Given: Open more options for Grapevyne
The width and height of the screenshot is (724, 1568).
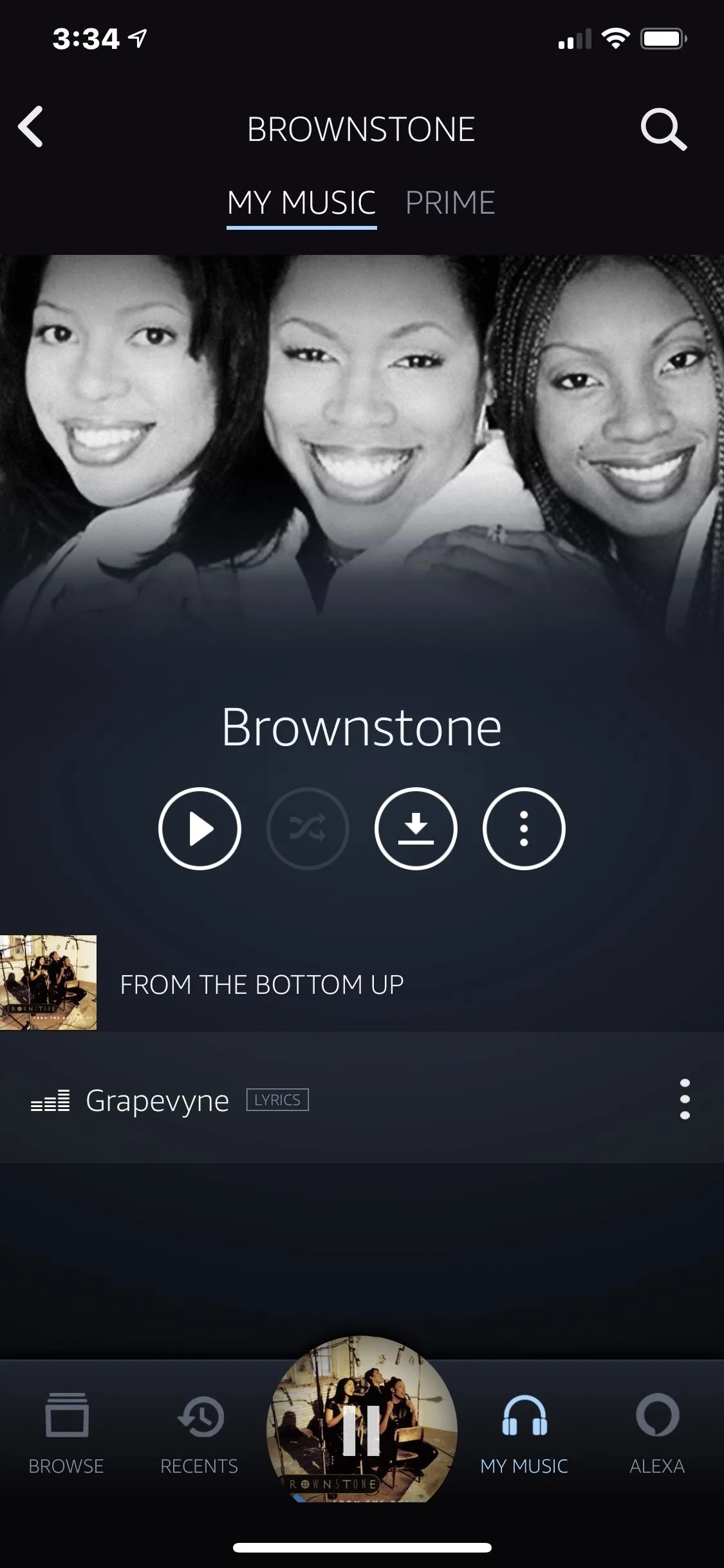Looking at the screenshot, I should tap(685, 1099).
